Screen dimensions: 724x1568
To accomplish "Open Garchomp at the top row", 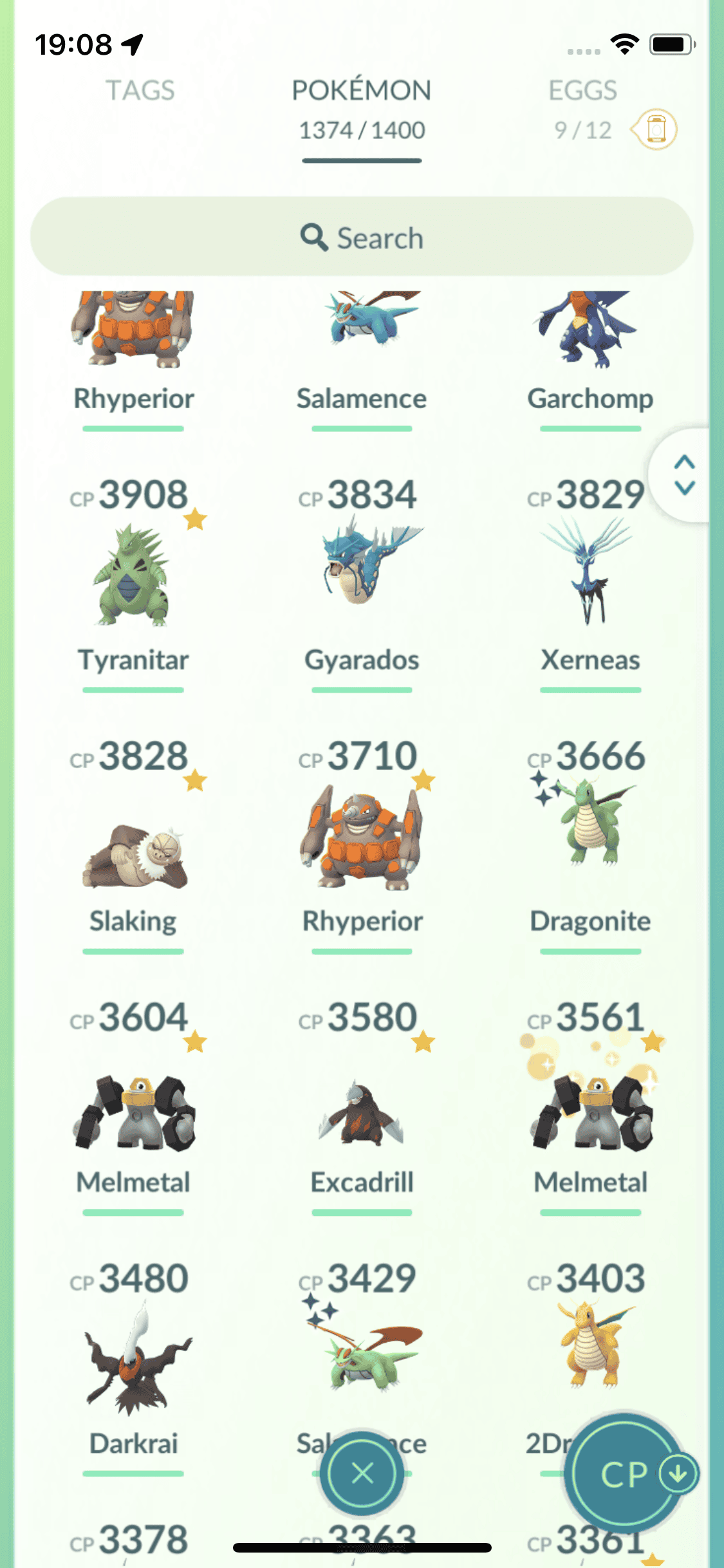I will pos(590,341).
